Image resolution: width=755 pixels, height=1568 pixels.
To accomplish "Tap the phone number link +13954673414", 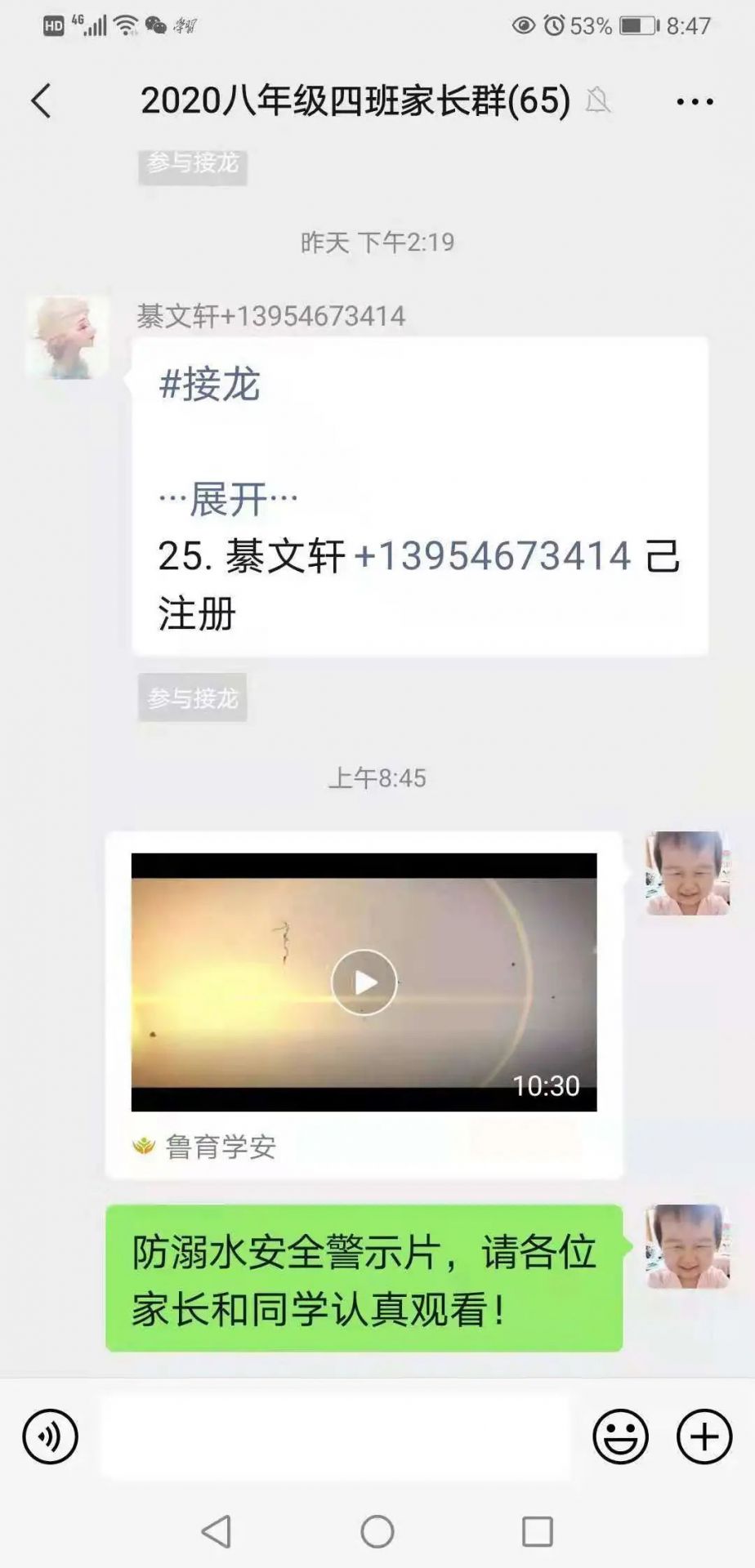I will pyautogui.click(x=493, y=556).
